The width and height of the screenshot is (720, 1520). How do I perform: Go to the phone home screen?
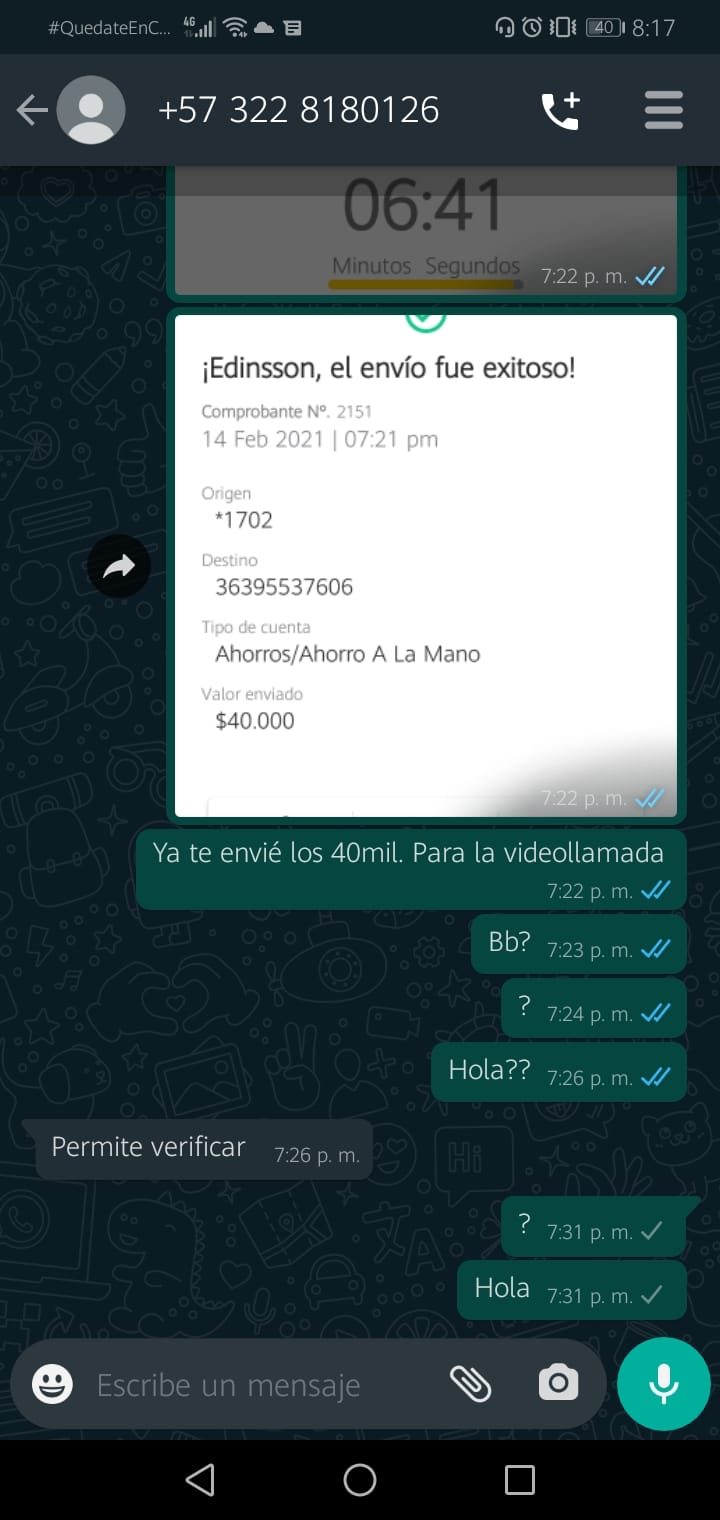360,1480
